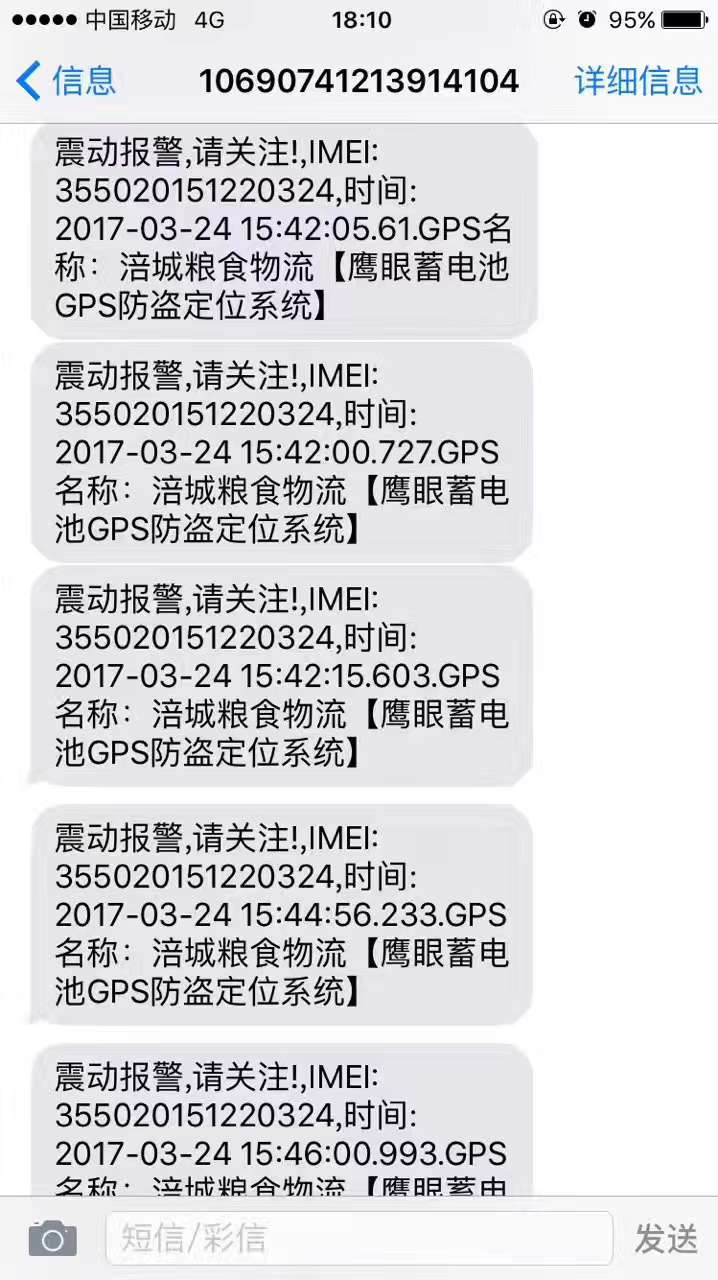Open 详细信息 for this conversation
718x1280 pixels.
638,81
